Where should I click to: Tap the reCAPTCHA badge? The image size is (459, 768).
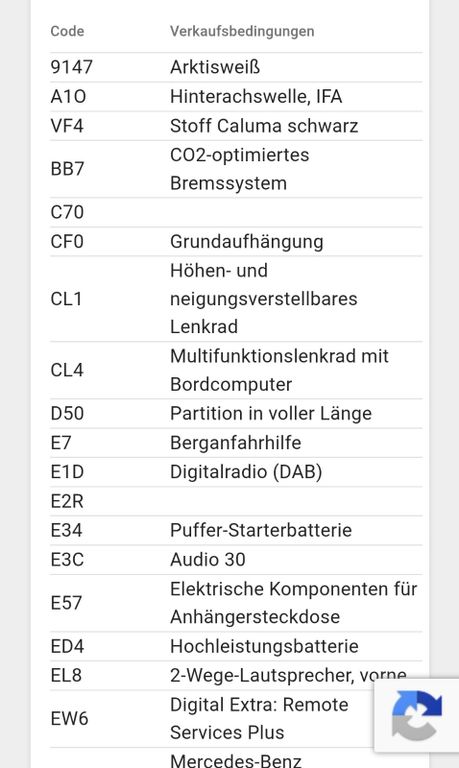[x=417, y=715]
